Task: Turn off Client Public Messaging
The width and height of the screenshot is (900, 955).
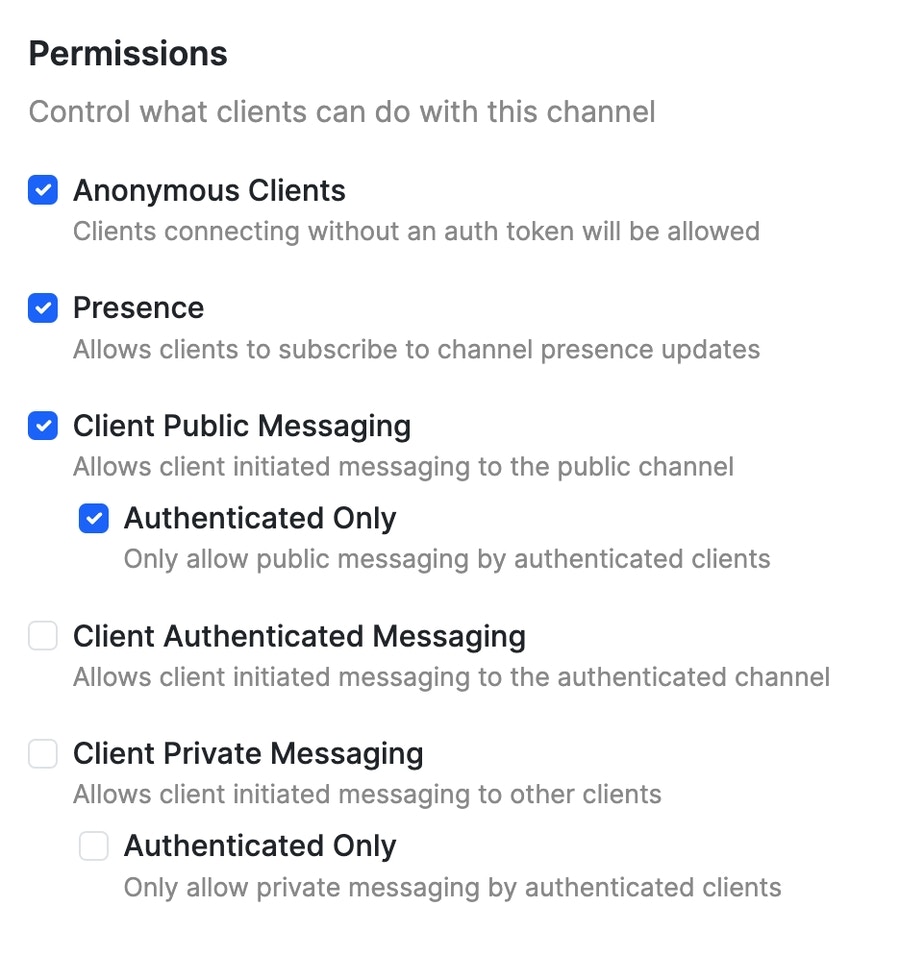Action: [43, 426]
